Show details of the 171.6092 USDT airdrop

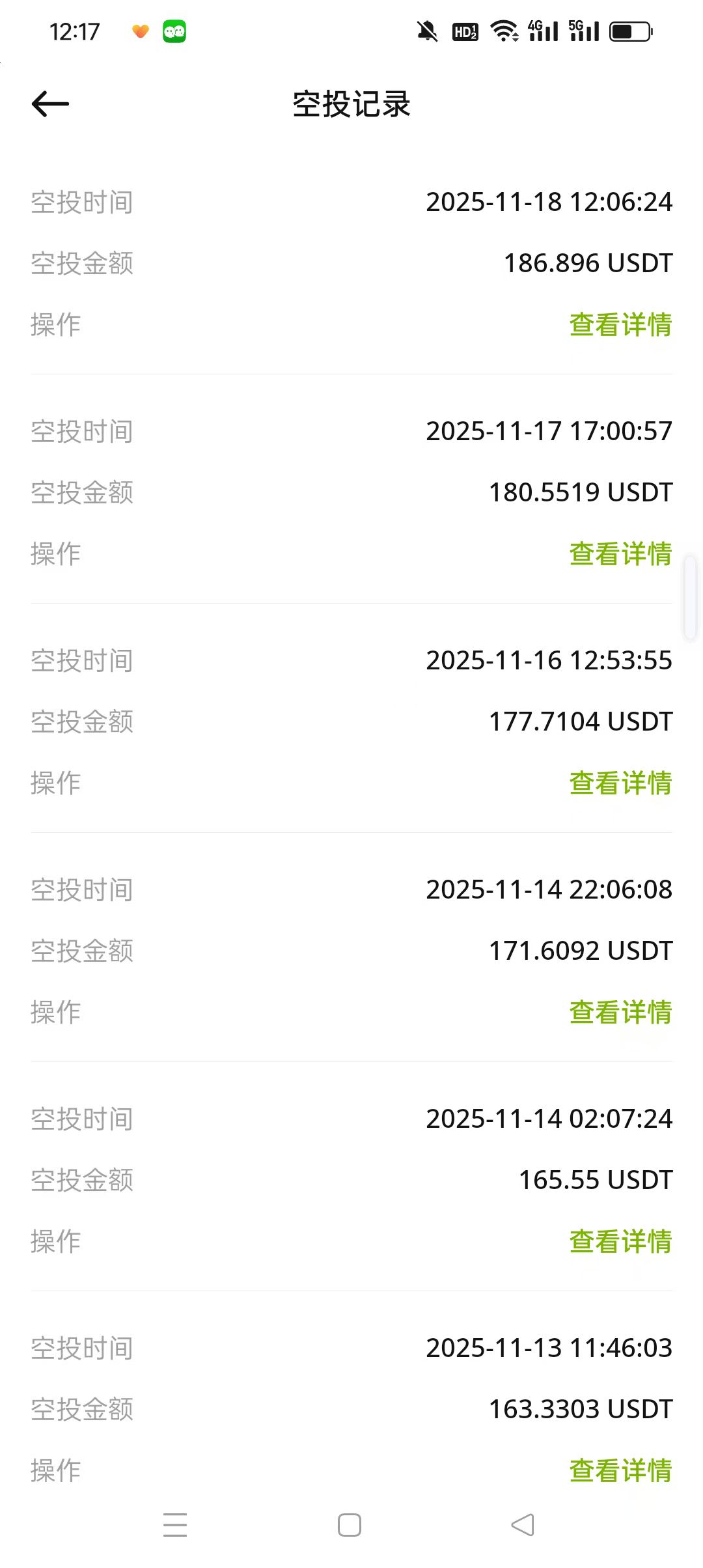click(x=620, y=1012)
